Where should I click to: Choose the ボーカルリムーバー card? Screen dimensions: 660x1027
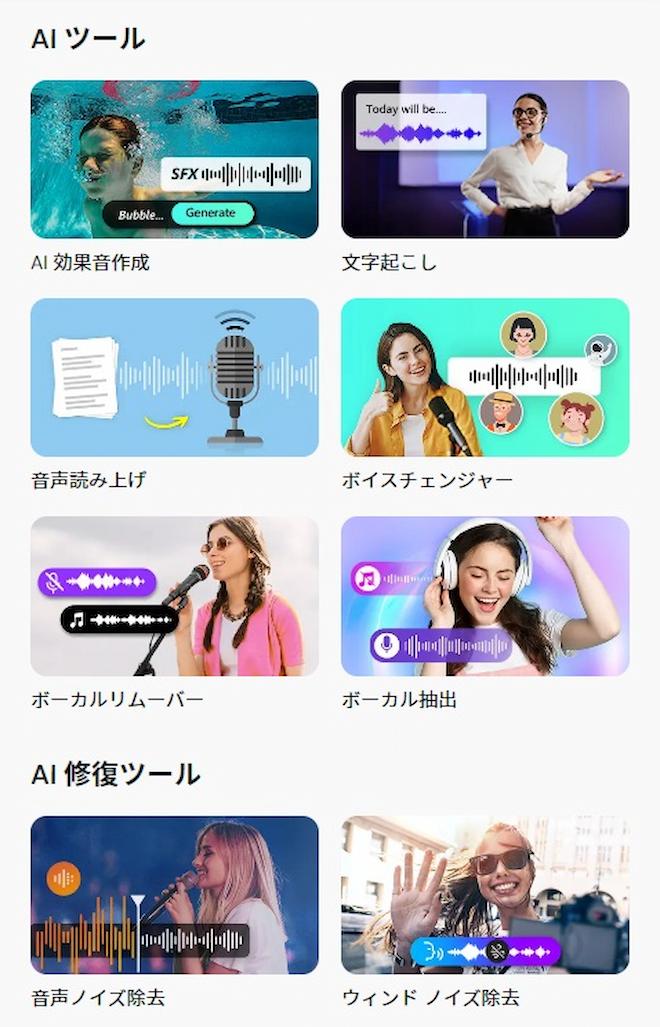(x=174, y=595)
